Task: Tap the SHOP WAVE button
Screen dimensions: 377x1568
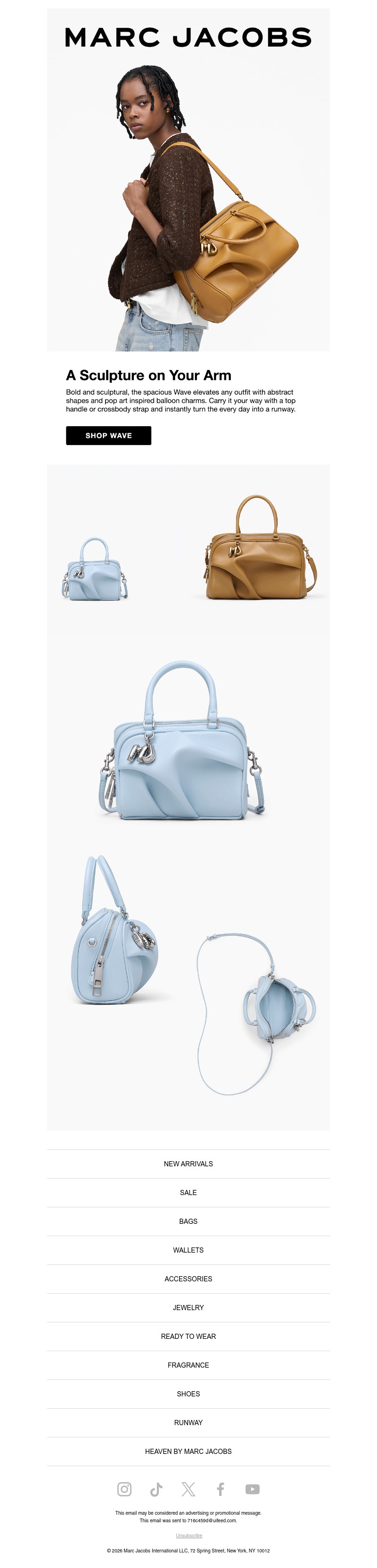Action: 108,435
